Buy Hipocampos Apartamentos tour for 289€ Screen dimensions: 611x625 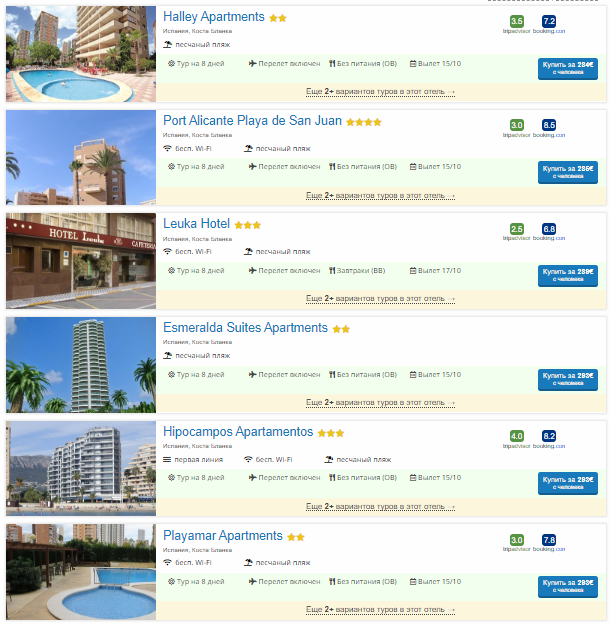[567, 483]
